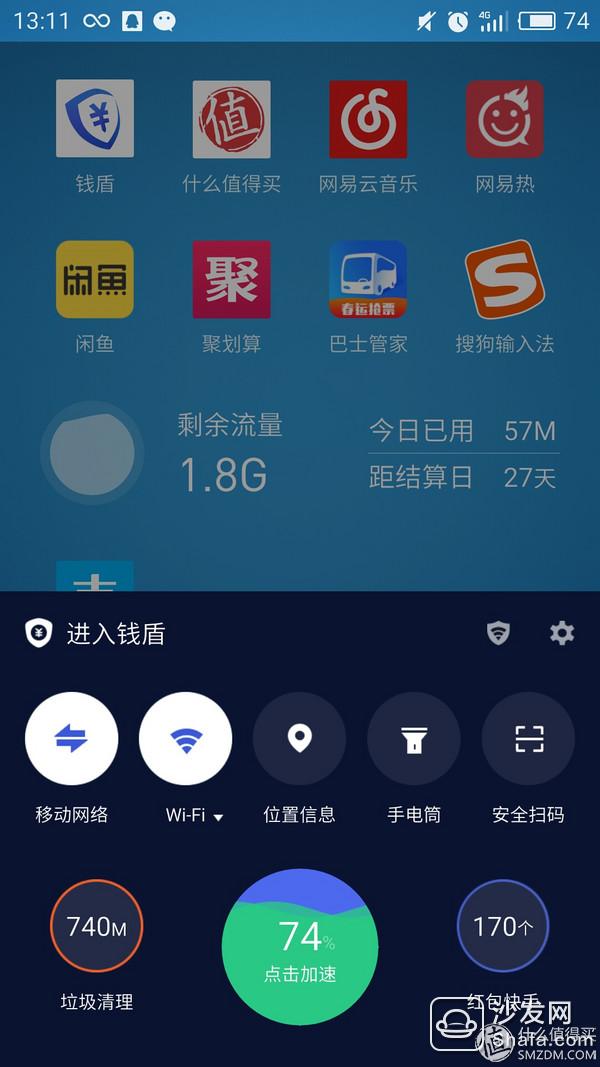The width and height of the screenshot is (600, 1067).
Task: Start 垃圾清理 with the 740M circle
Action: [x=97, y=925]
